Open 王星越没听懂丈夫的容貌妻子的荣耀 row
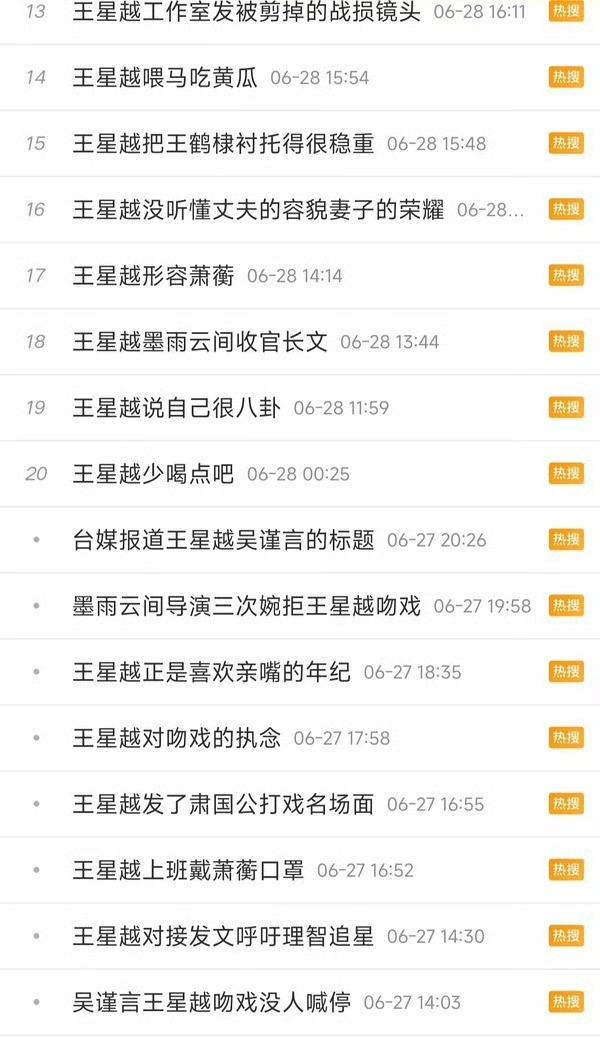Screen dimensions: 600x1049 (x=258, y=209)
